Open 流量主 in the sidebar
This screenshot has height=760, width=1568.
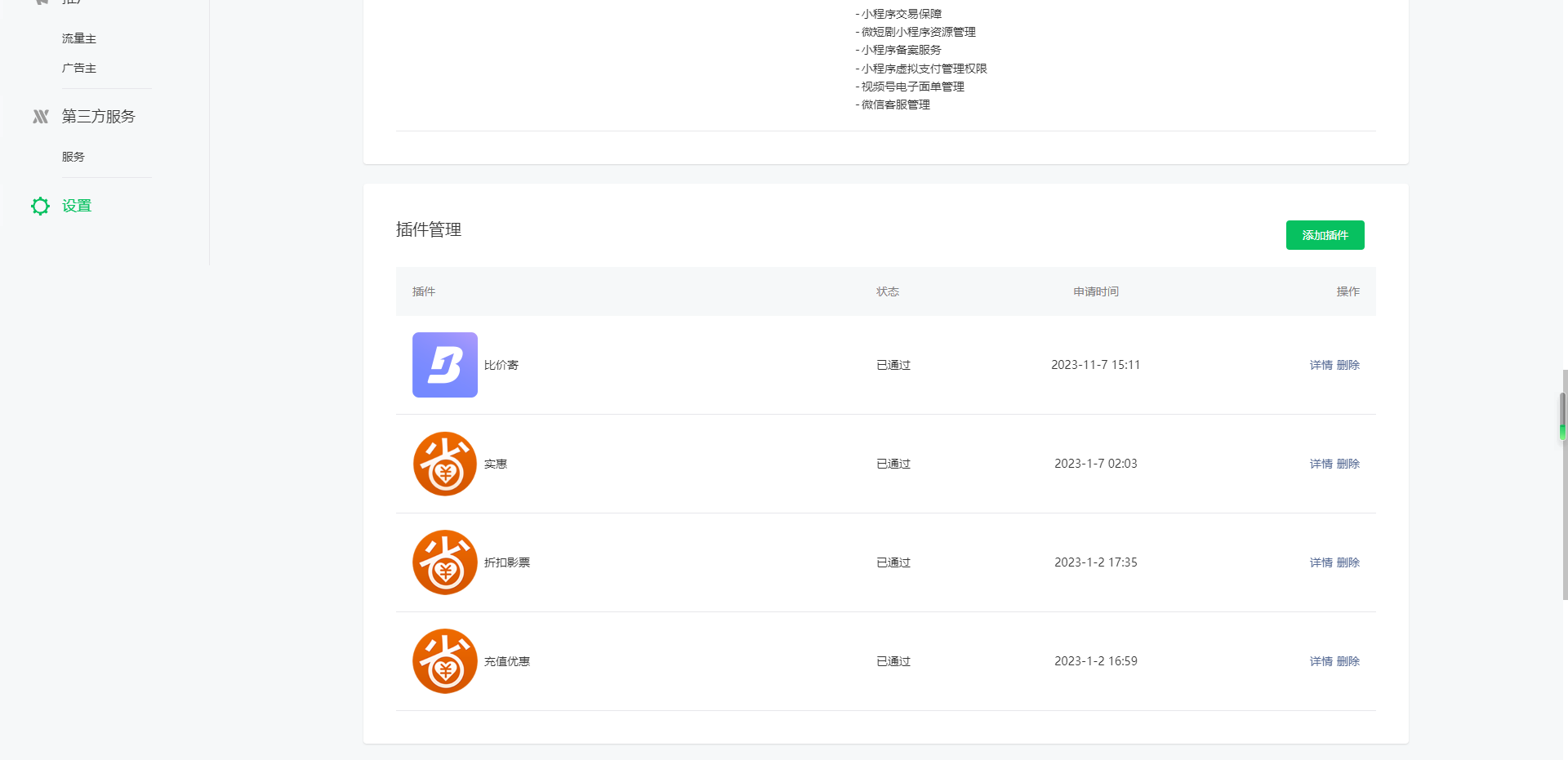click(x=79, y=38)
